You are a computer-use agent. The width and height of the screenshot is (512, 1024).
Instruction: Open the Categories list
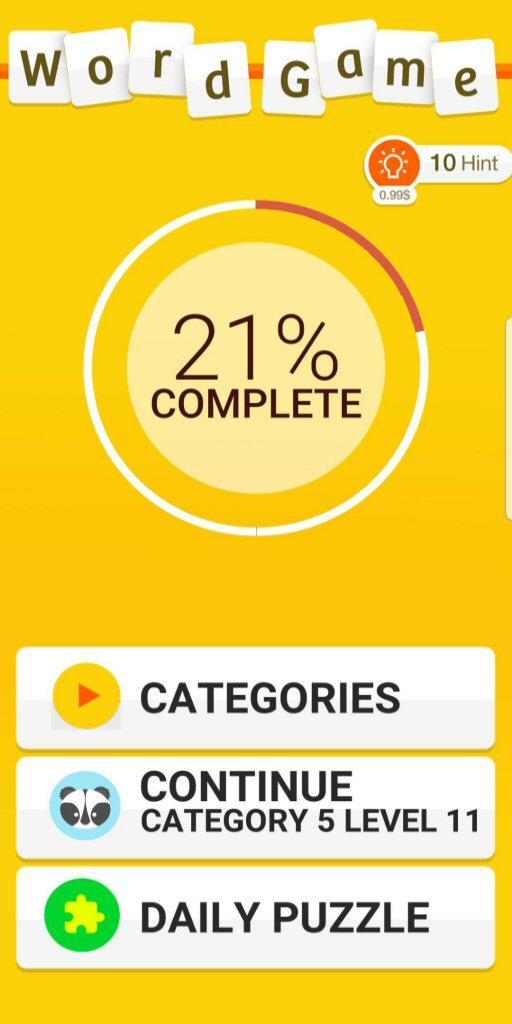coord(255,697)
